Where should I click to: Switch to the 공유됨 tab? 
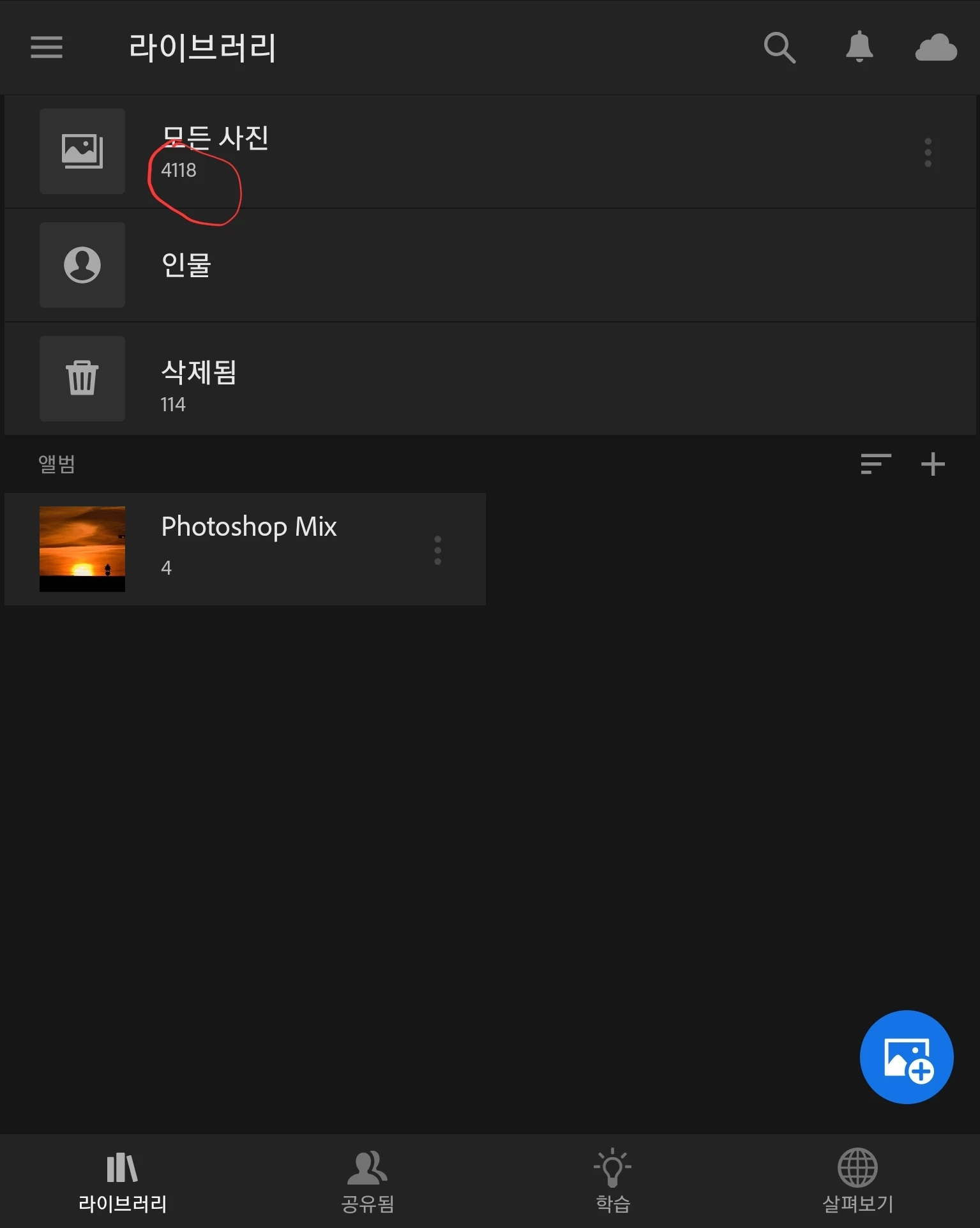(367, 1181)
